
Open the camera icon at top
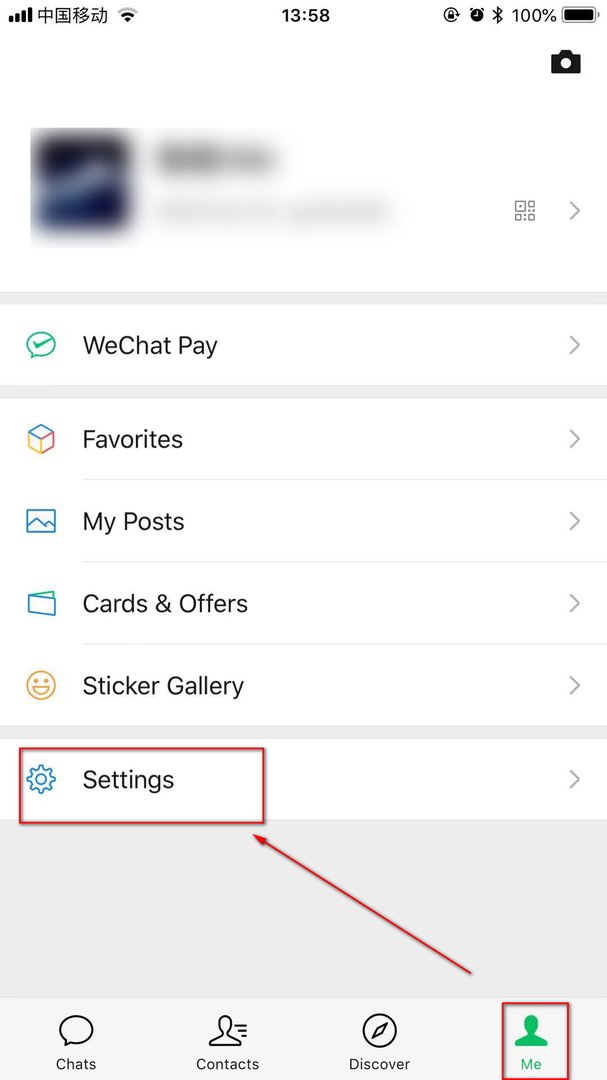pos(565,62)
